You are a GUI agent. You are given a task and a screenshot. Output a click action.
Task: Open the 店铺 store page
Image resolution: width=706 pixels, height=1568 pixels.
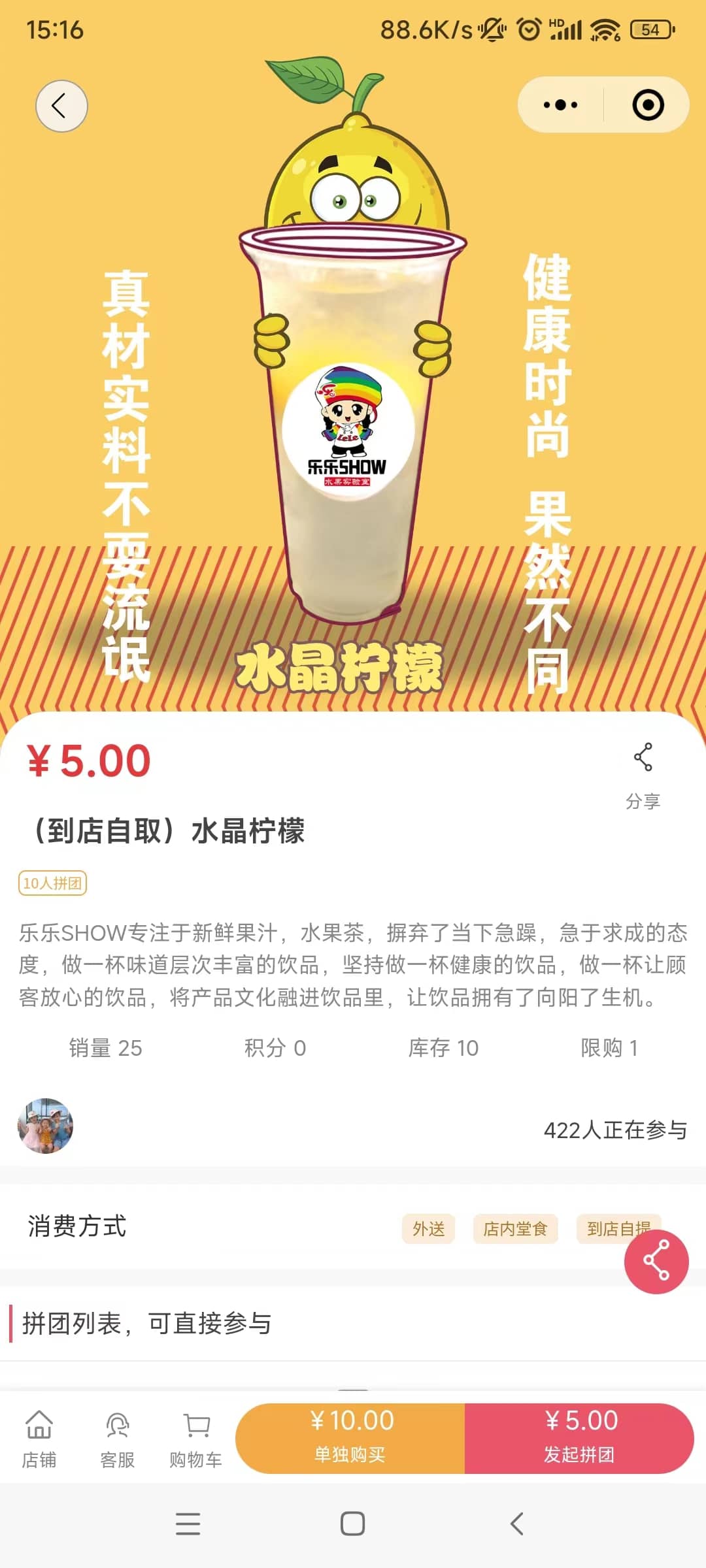point(39,1439)
